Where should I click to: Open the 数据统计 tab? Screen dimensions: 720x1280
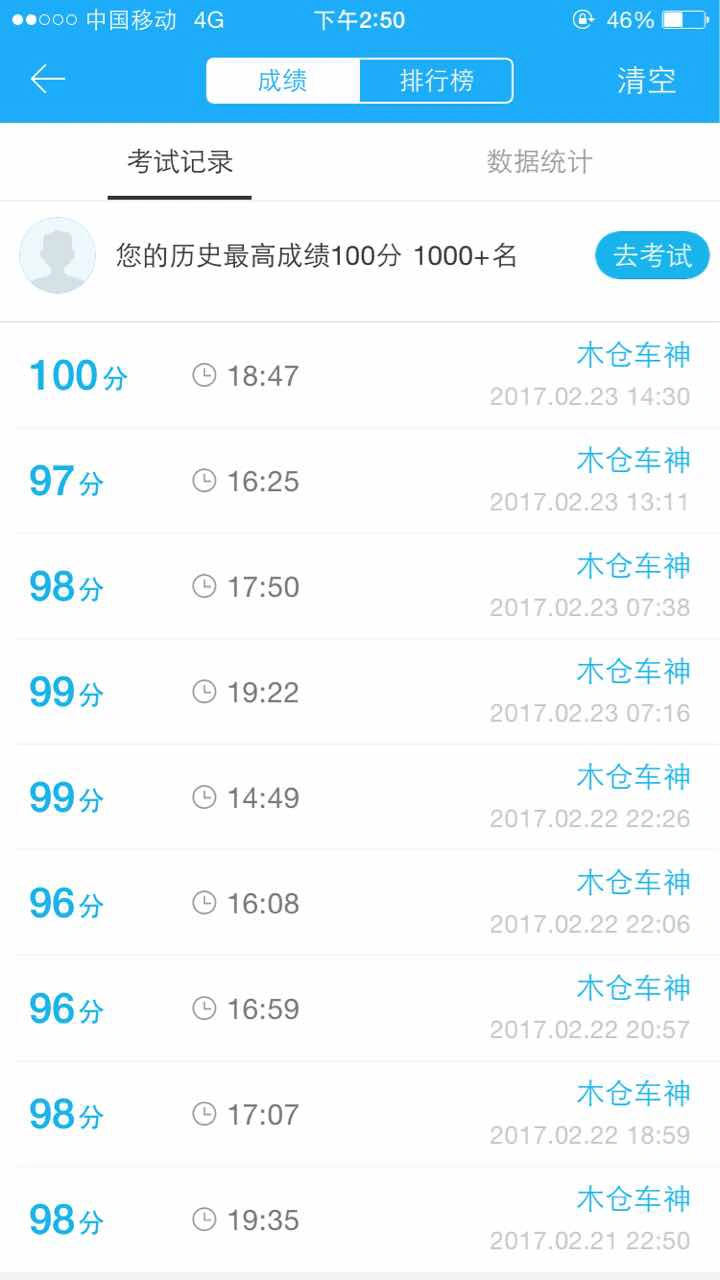(540, 162)
